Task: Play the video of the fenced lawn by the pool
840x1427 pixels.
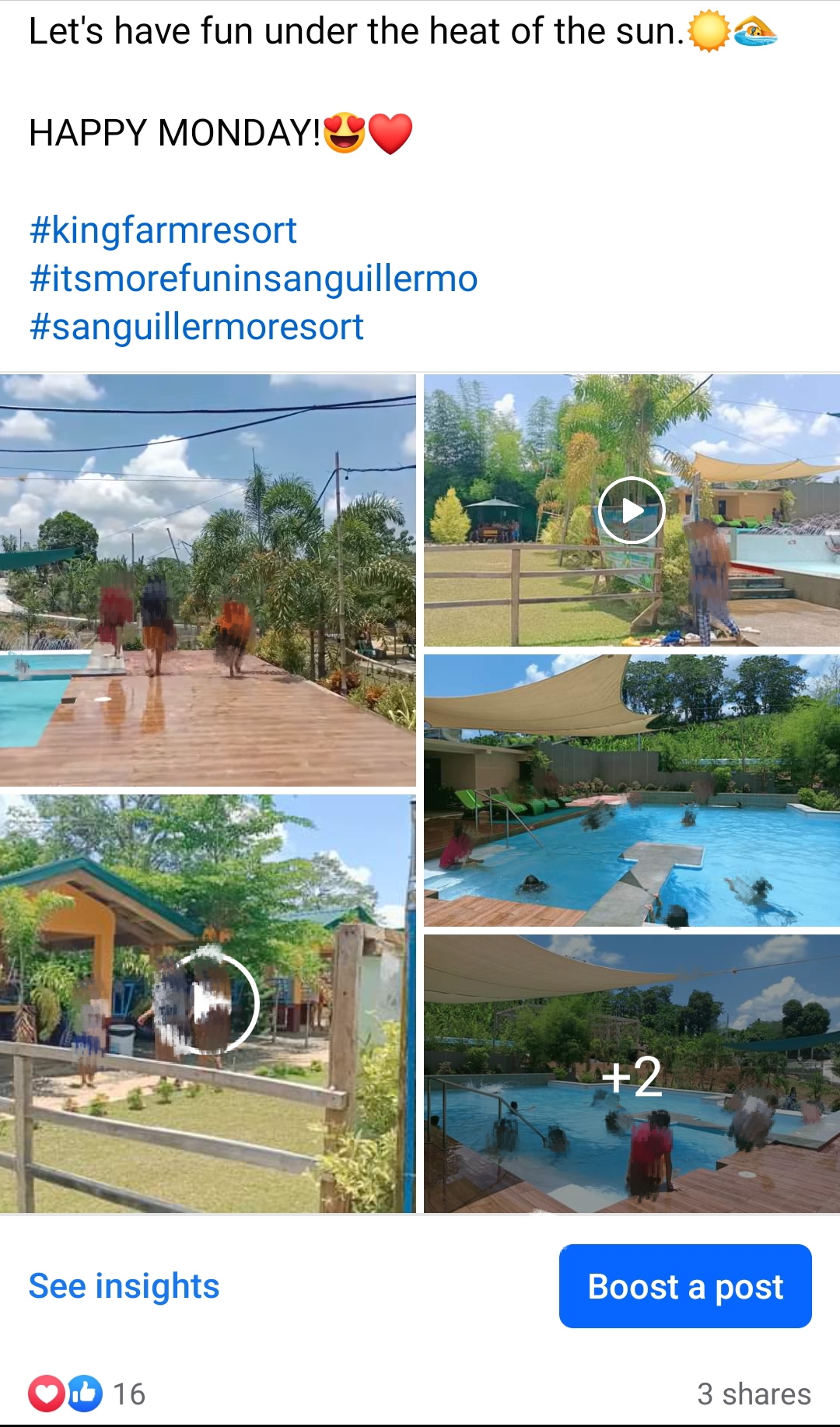Action: coord(632,510)
